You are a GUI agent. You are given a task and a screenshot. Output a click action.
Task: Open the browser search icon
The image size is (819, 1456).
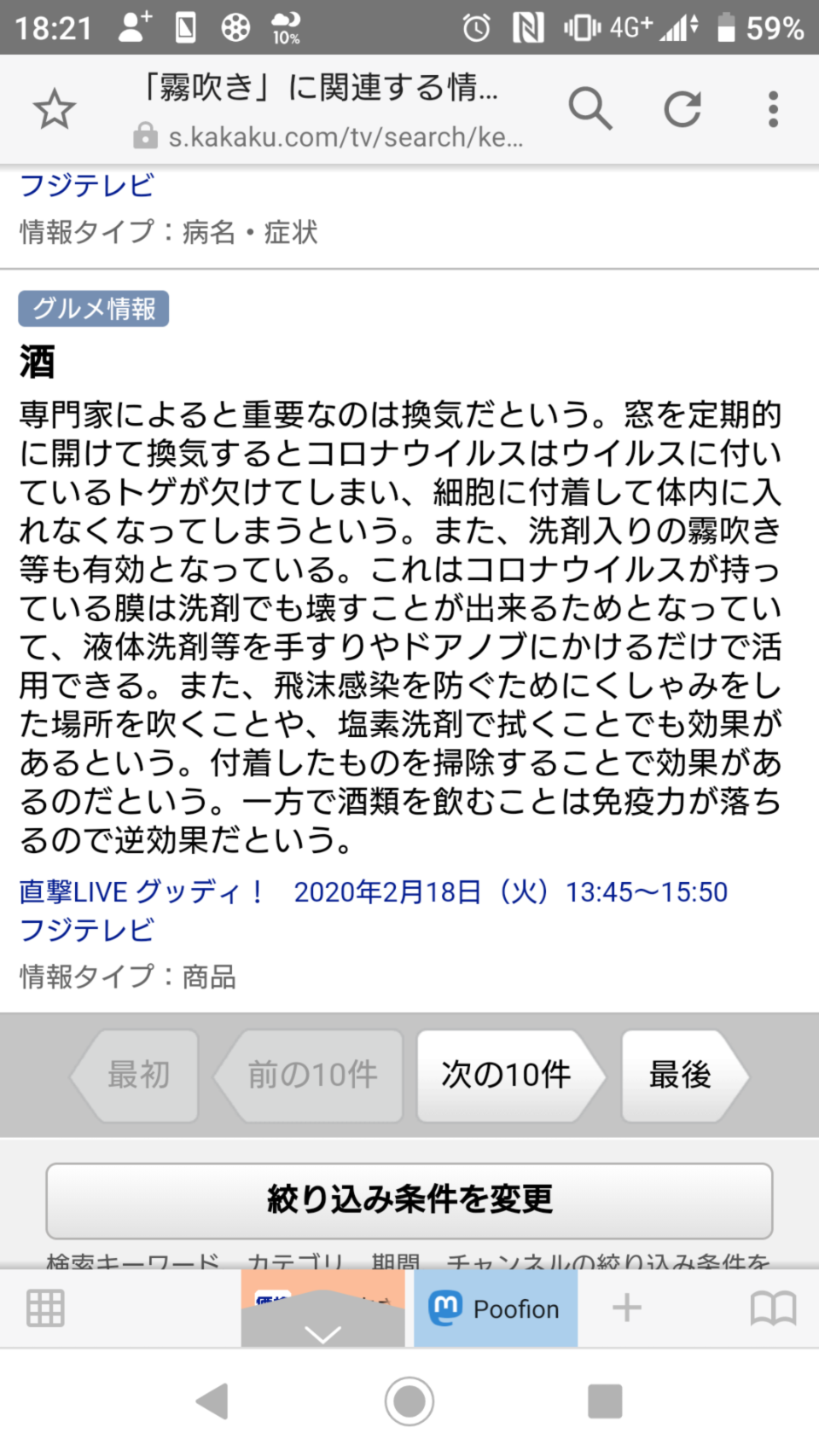590,108
